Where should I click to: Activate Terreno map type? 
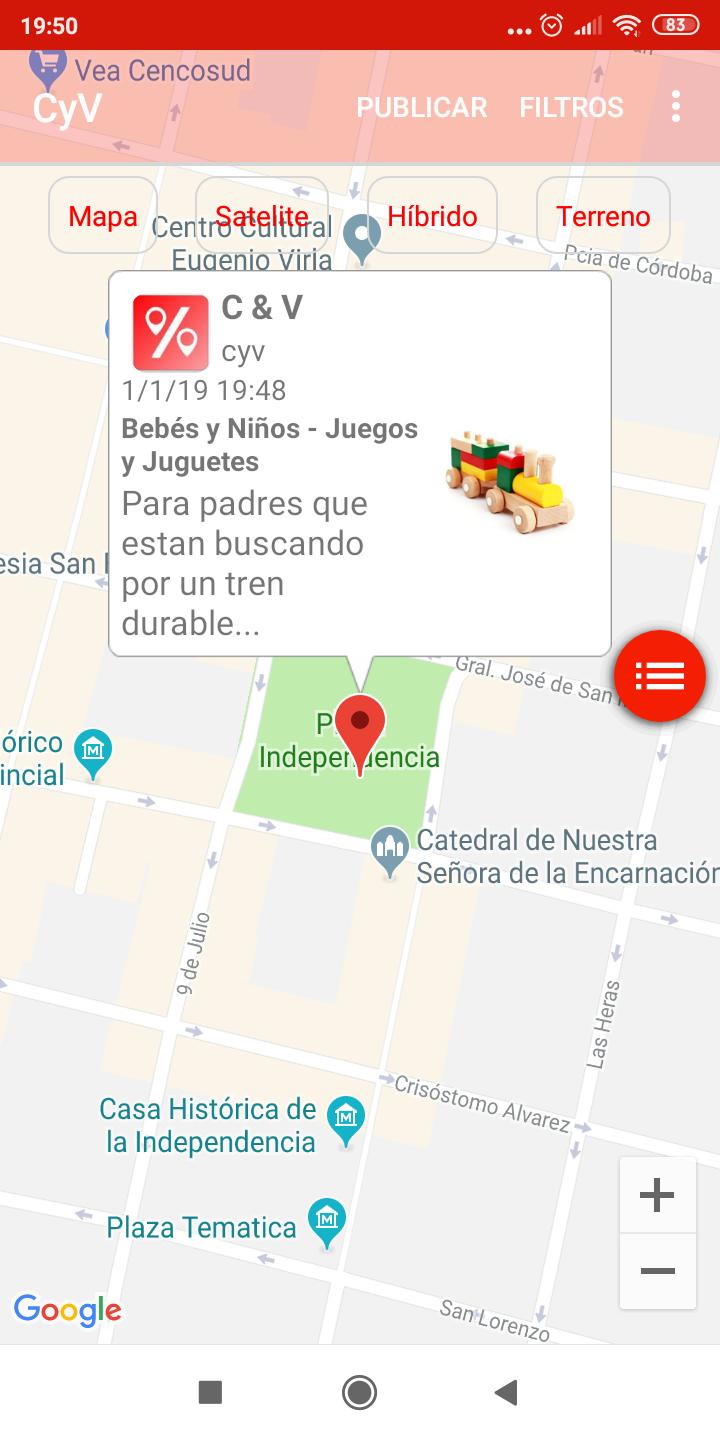[x=603, y=215]
